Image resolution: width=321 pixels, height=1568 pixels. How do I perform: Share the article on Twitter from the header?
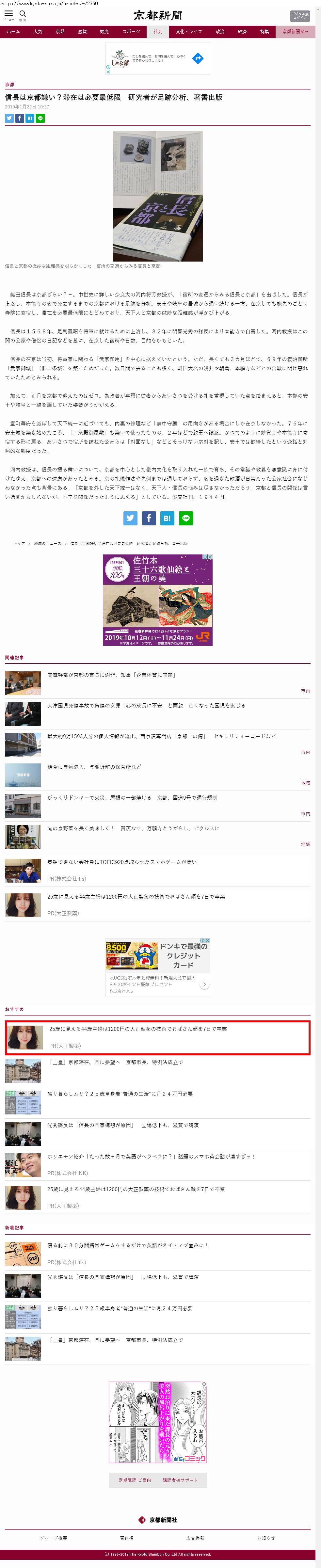[9, 119]
